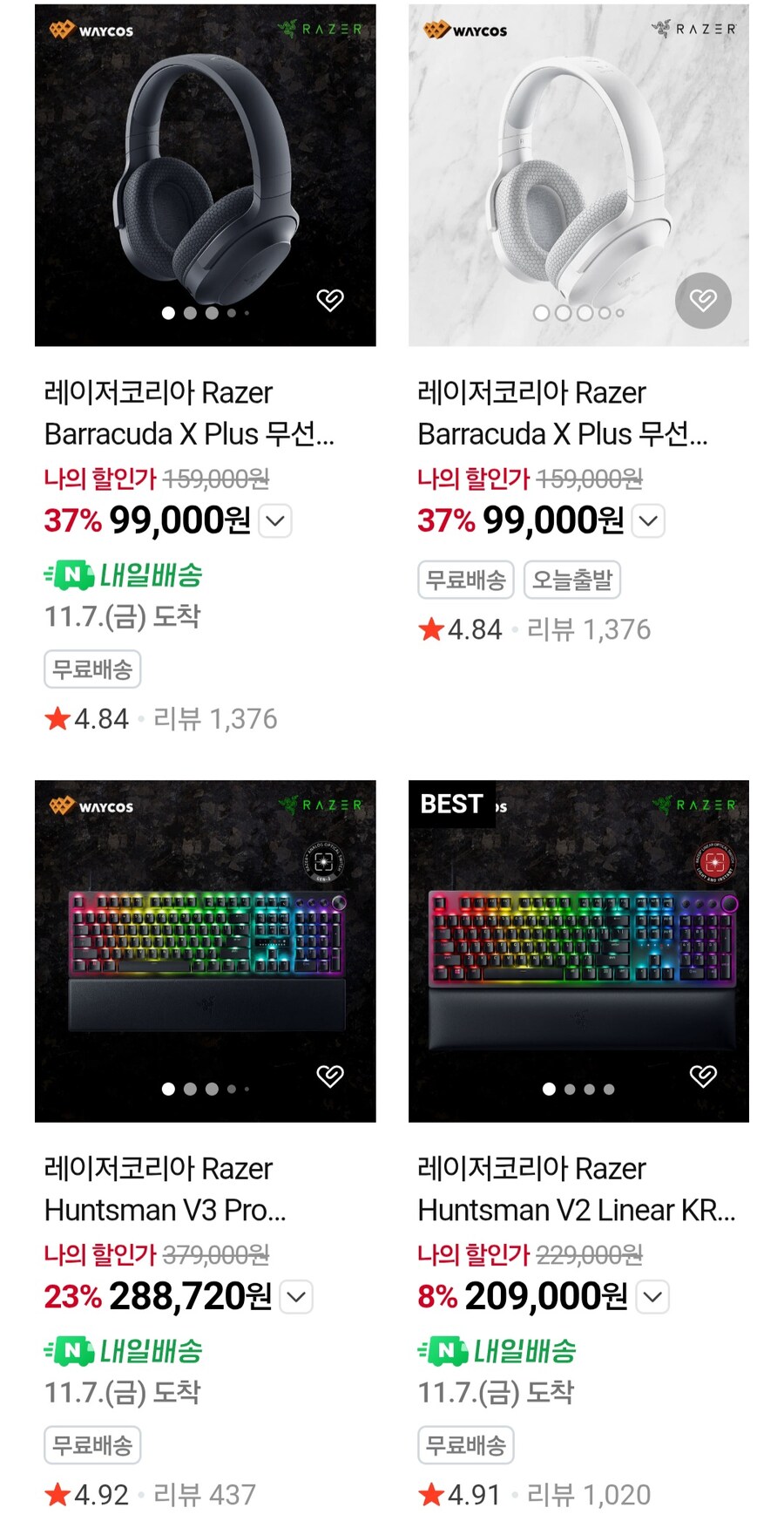The image size is (784, 1528).
Task: Open the price dropdown on the Huntsman V3 Pro
Action: coord(295,1297)
